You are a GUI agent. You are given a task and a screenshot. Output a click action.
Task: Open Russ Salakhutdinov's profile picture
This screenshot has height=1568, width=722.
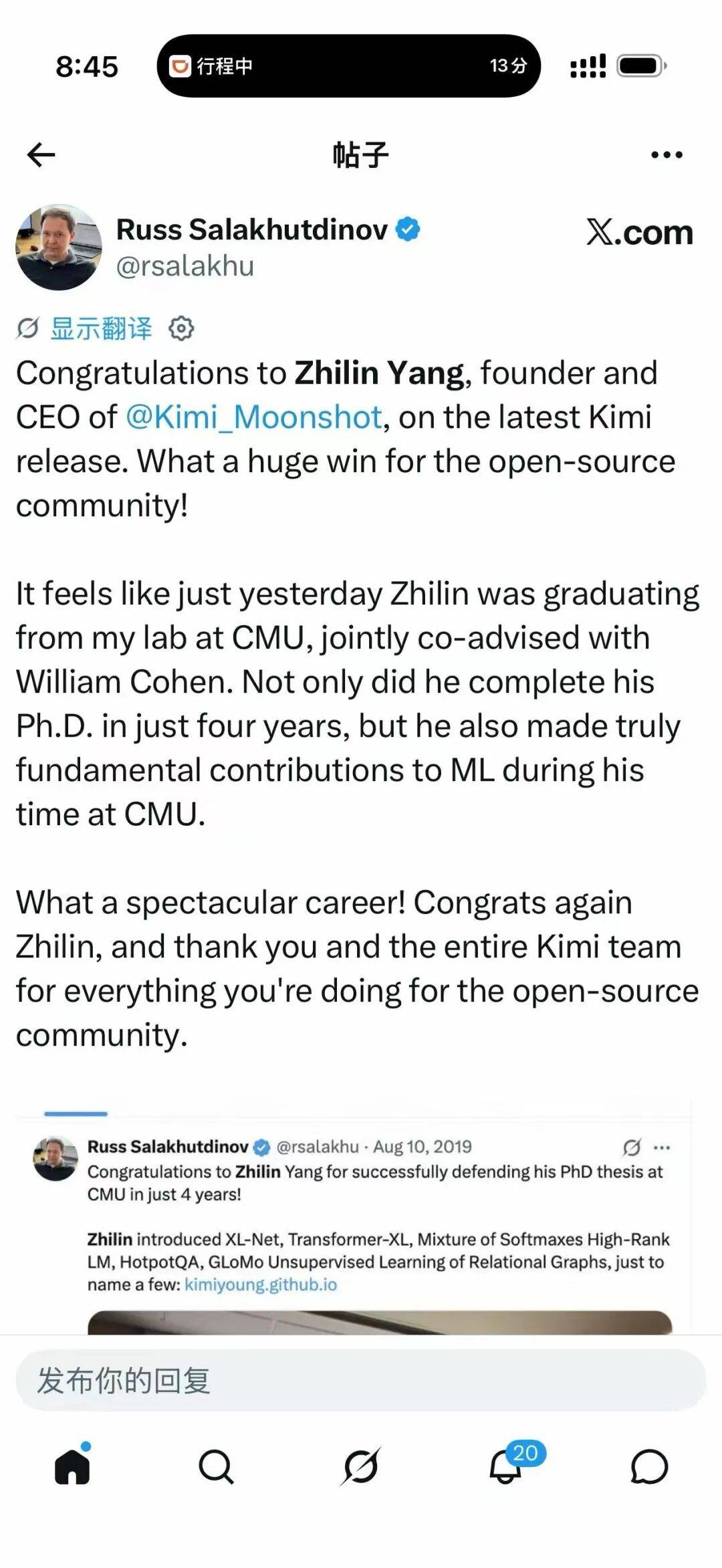click(x=59, y=247)
